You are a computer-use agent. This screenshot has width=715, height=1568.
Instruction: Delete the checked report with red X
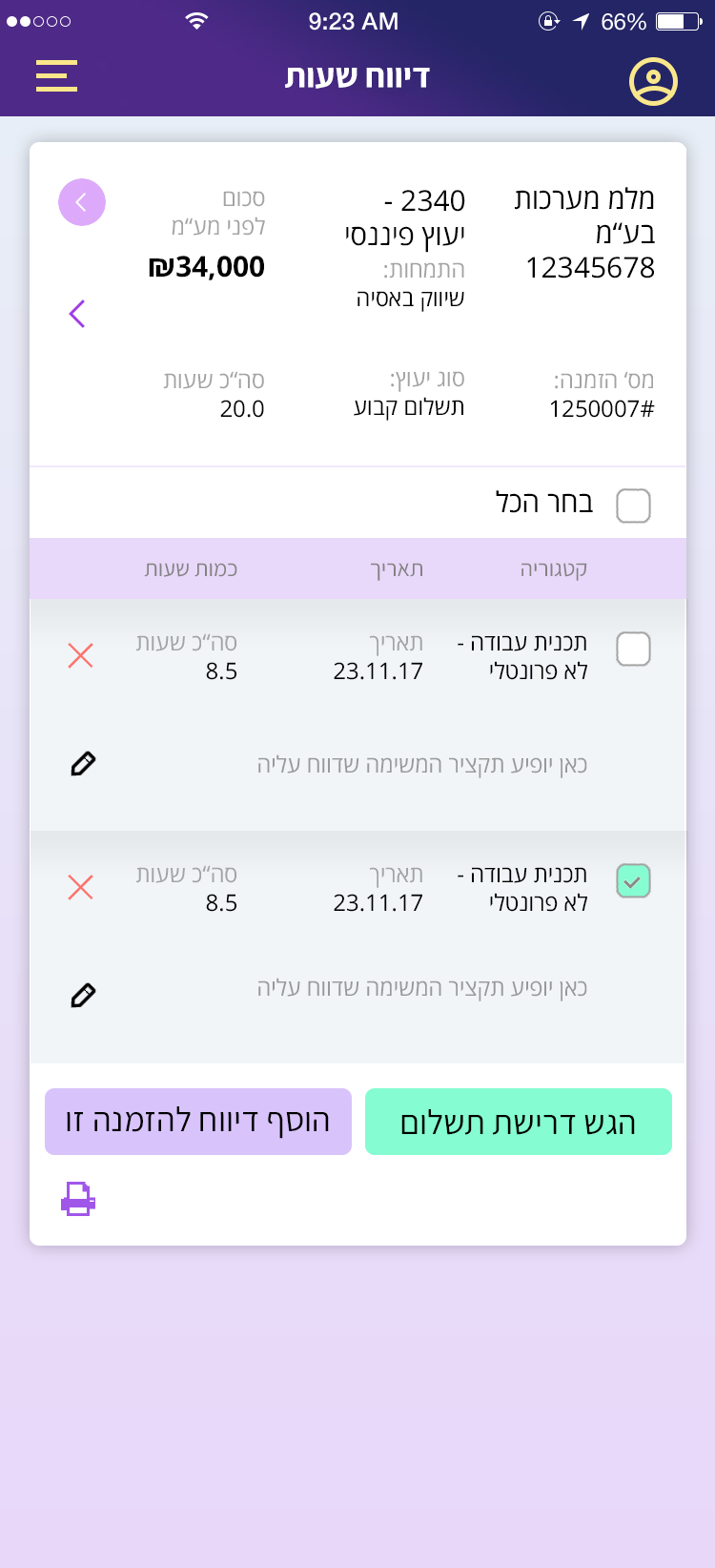tap(81, 887)
